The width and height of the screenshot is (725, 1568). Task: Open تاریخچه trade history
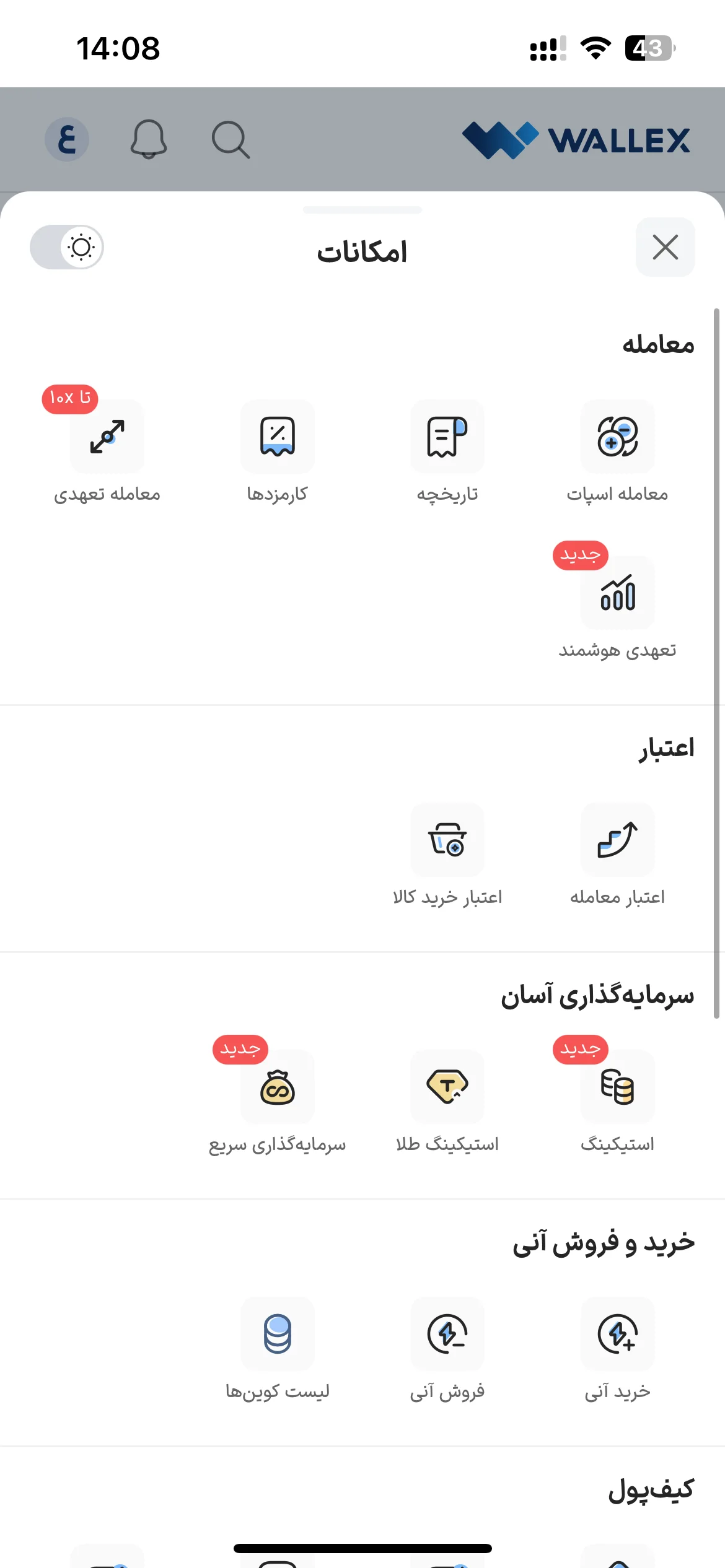pyautogui.click(x=447, y=452)
